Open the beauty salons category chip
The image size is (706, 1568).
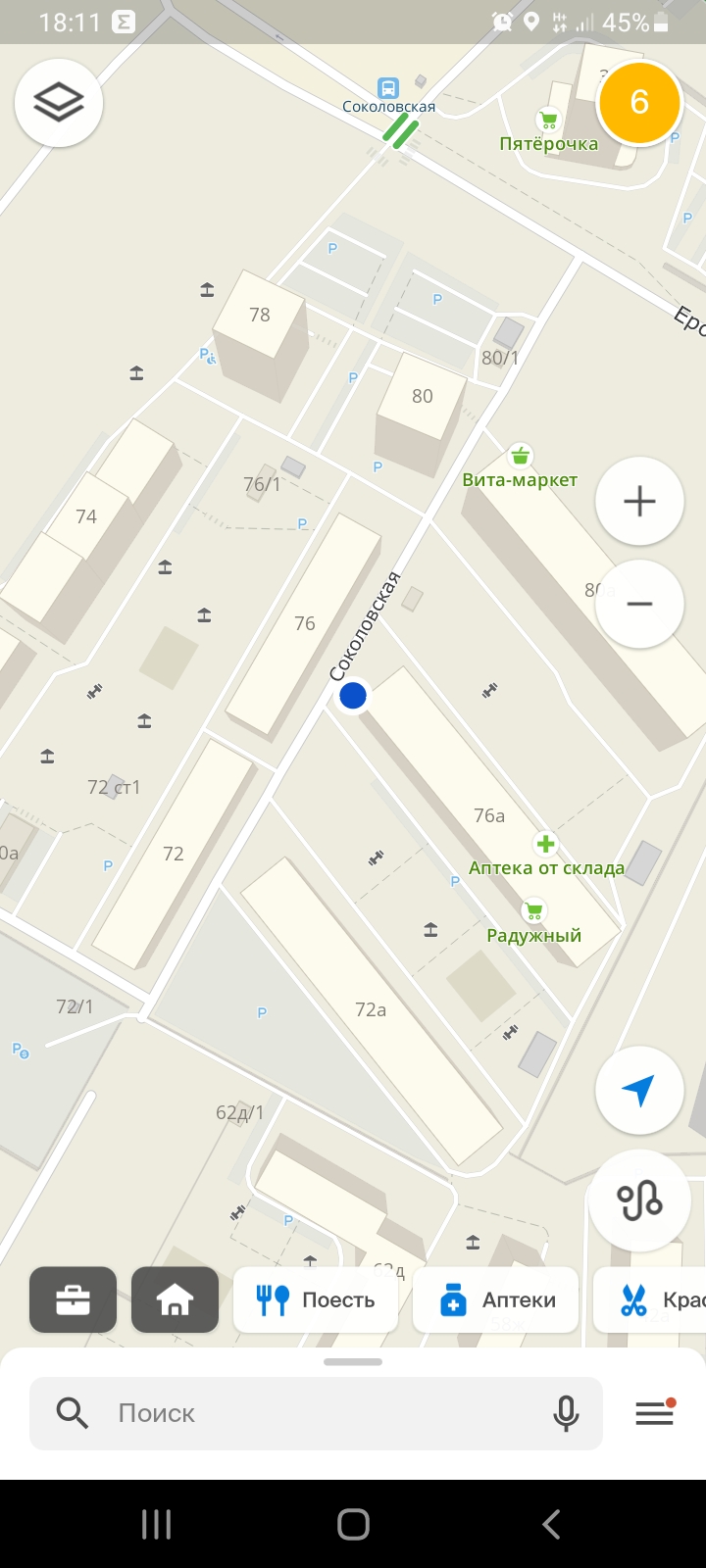coord(652,1300)
